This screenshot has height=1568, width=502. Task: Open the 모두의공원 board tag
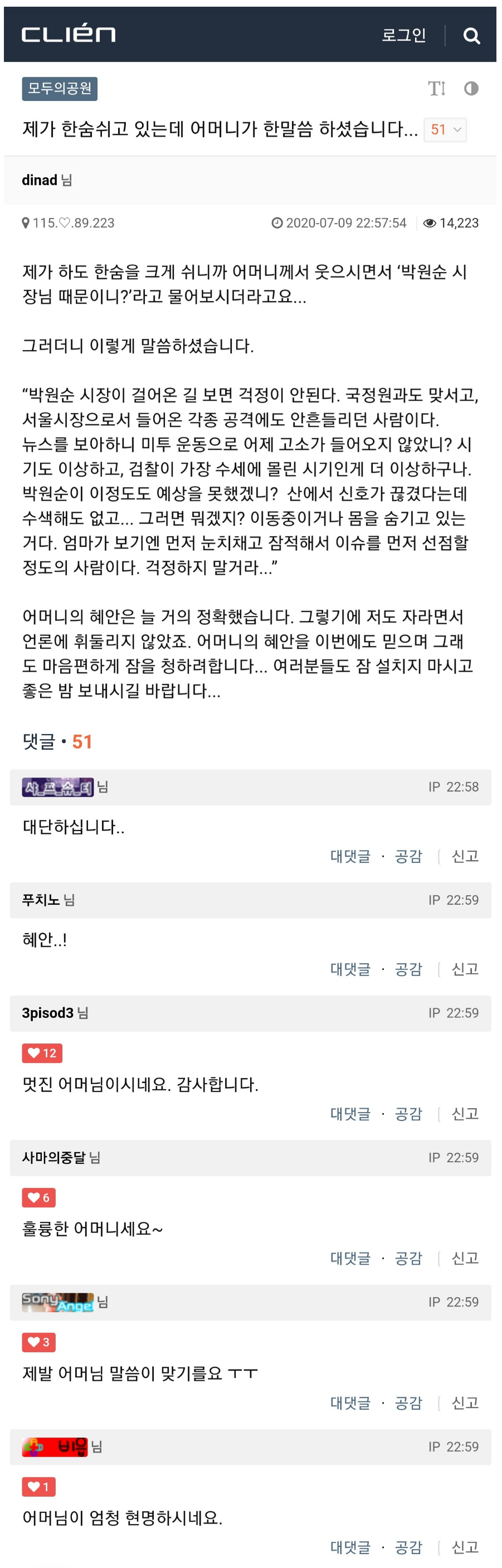[x=60, y=89]
